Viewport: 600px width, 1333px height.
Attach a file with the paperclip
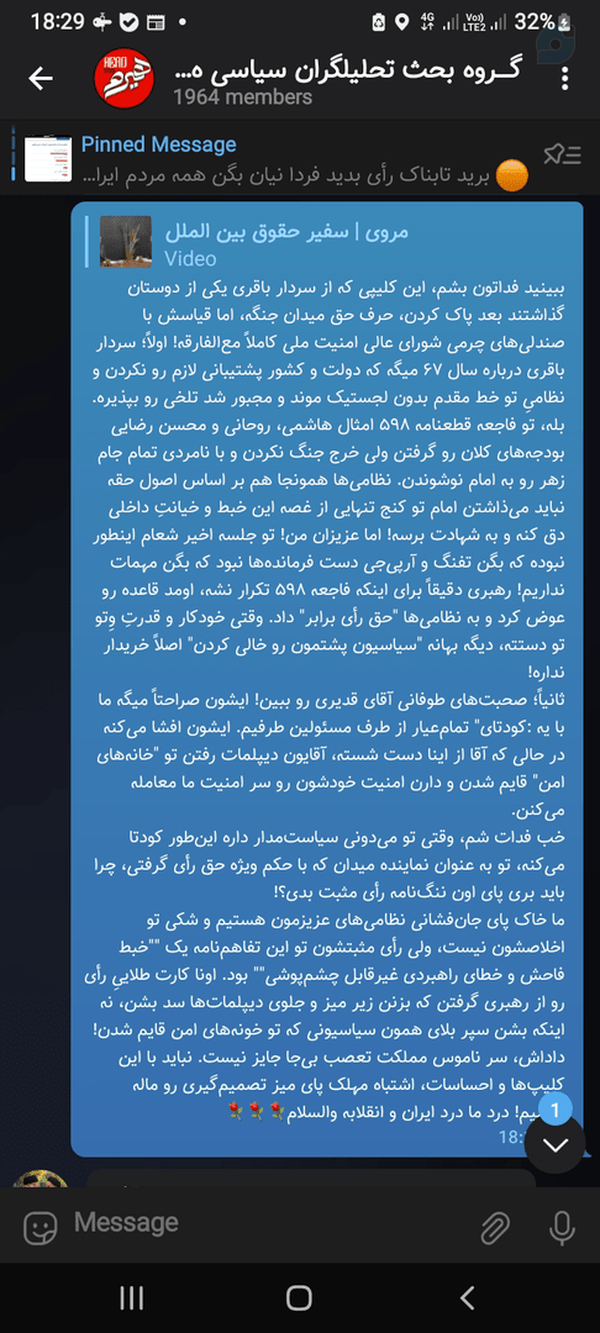(496, 1226)
